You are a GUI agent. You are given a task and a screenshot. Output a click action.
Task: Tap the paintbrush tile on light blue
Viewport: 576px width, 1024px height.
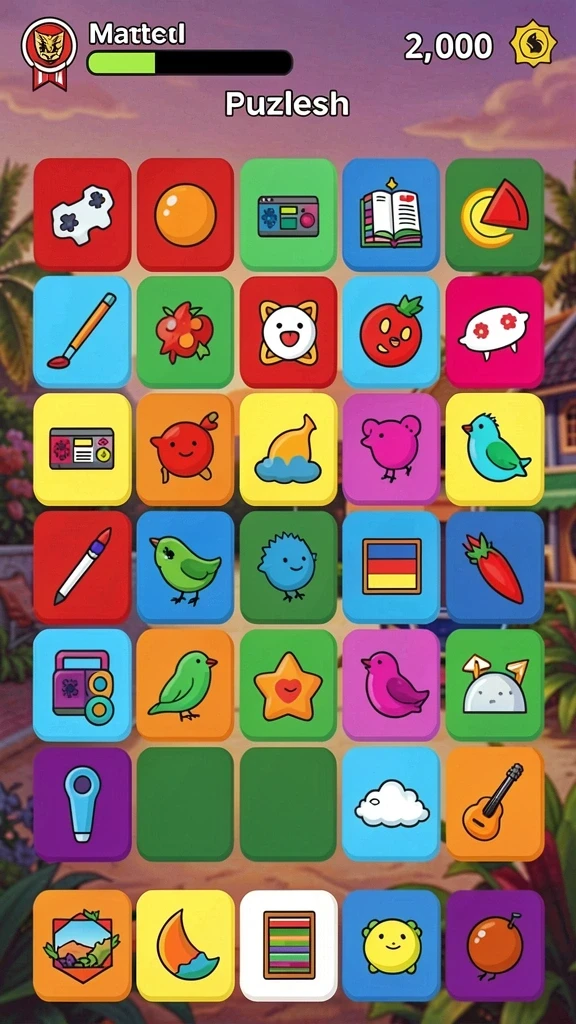click(x=82, y=332)
